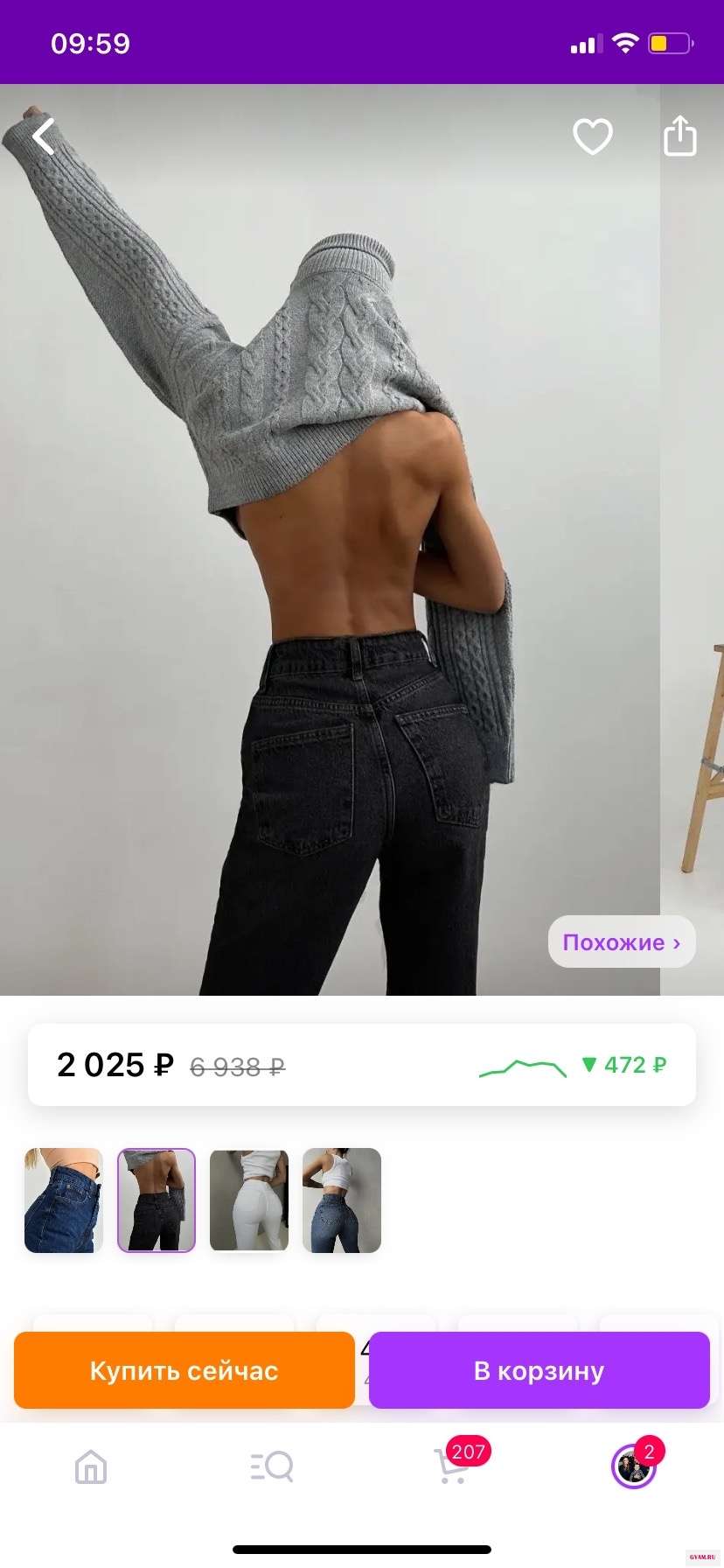Open the profile tab
Image resolution: width=724 pixels, height=1568 pixels.
point(633,1466)
